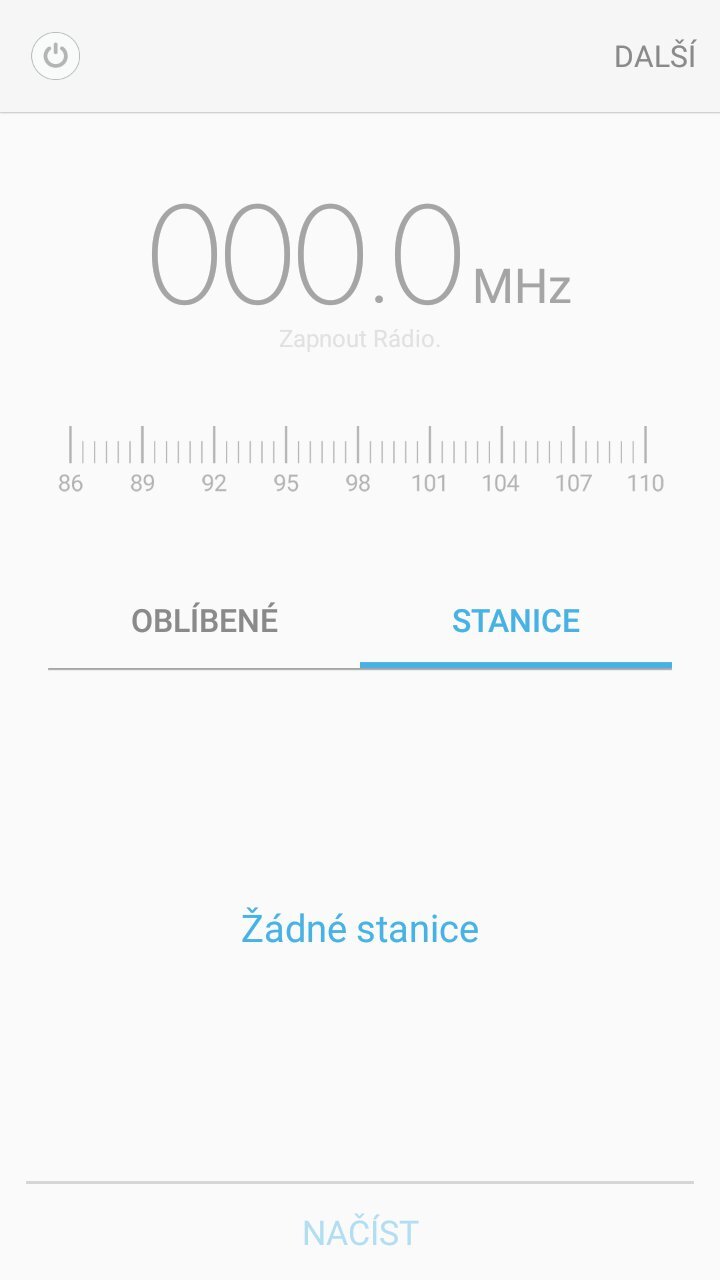This screenshot has height=1280, width=720.
Task: Tap the power button to enable FM radio
Action: tap(55, 55)
